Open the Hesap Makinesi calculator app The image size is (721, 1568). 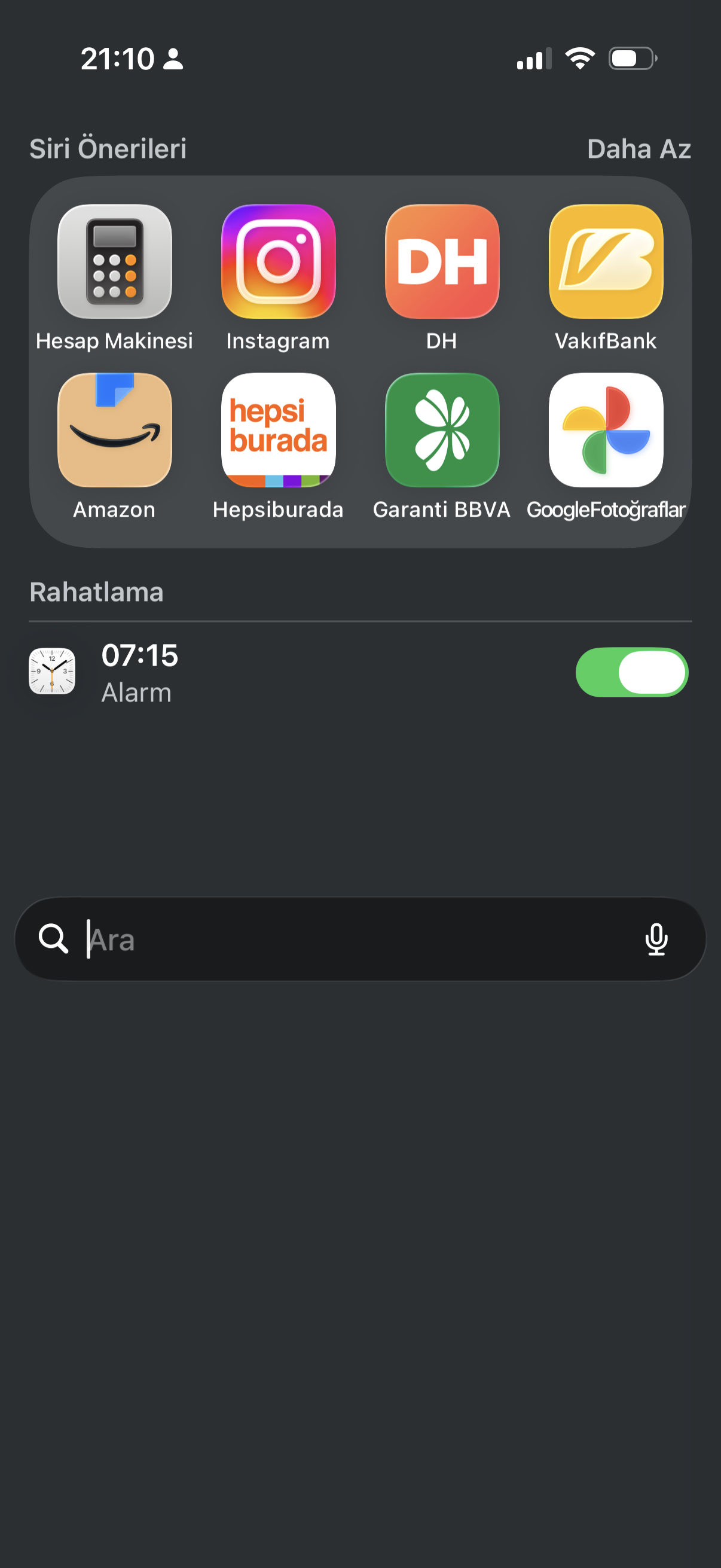114,262
